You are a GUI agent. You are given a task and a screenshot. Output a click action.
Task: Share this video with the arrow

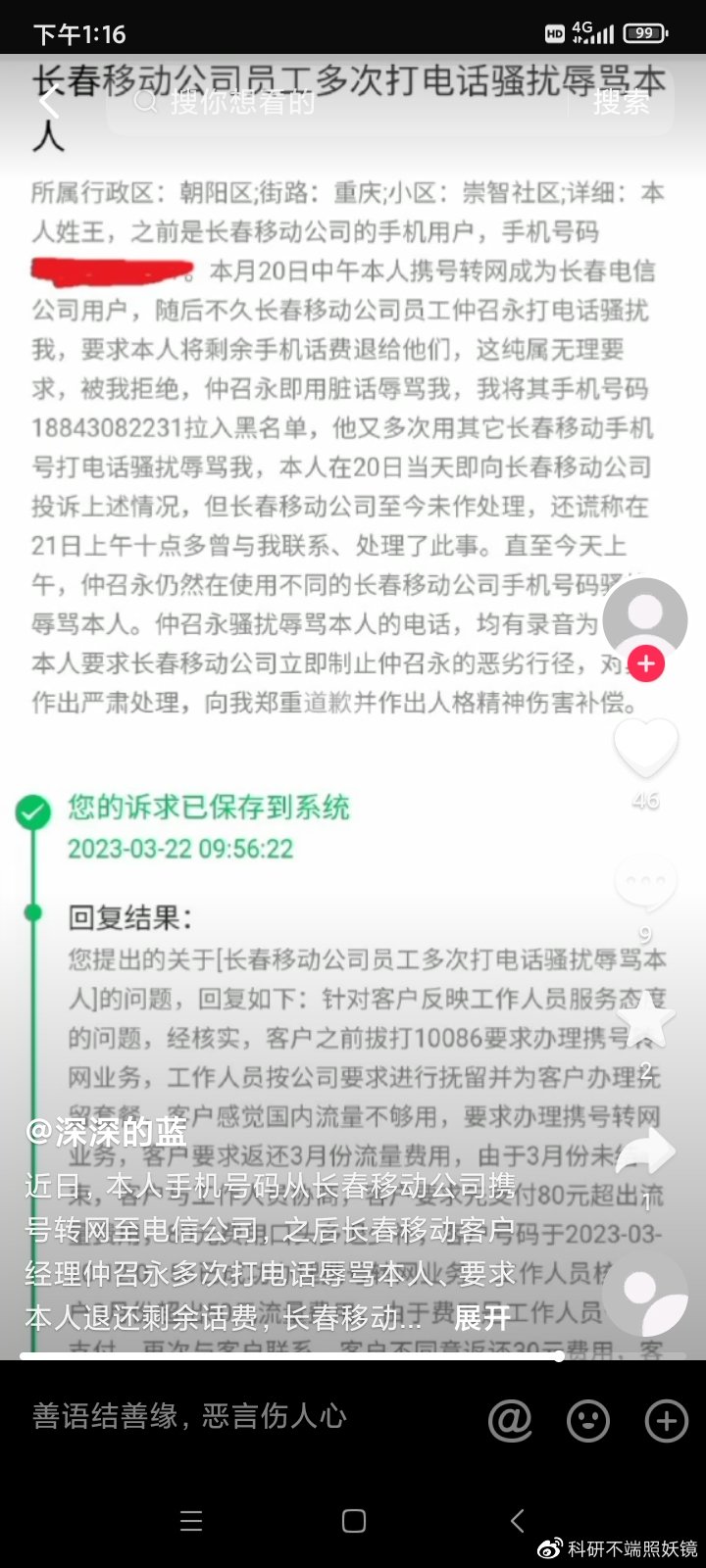[645, 1151]
